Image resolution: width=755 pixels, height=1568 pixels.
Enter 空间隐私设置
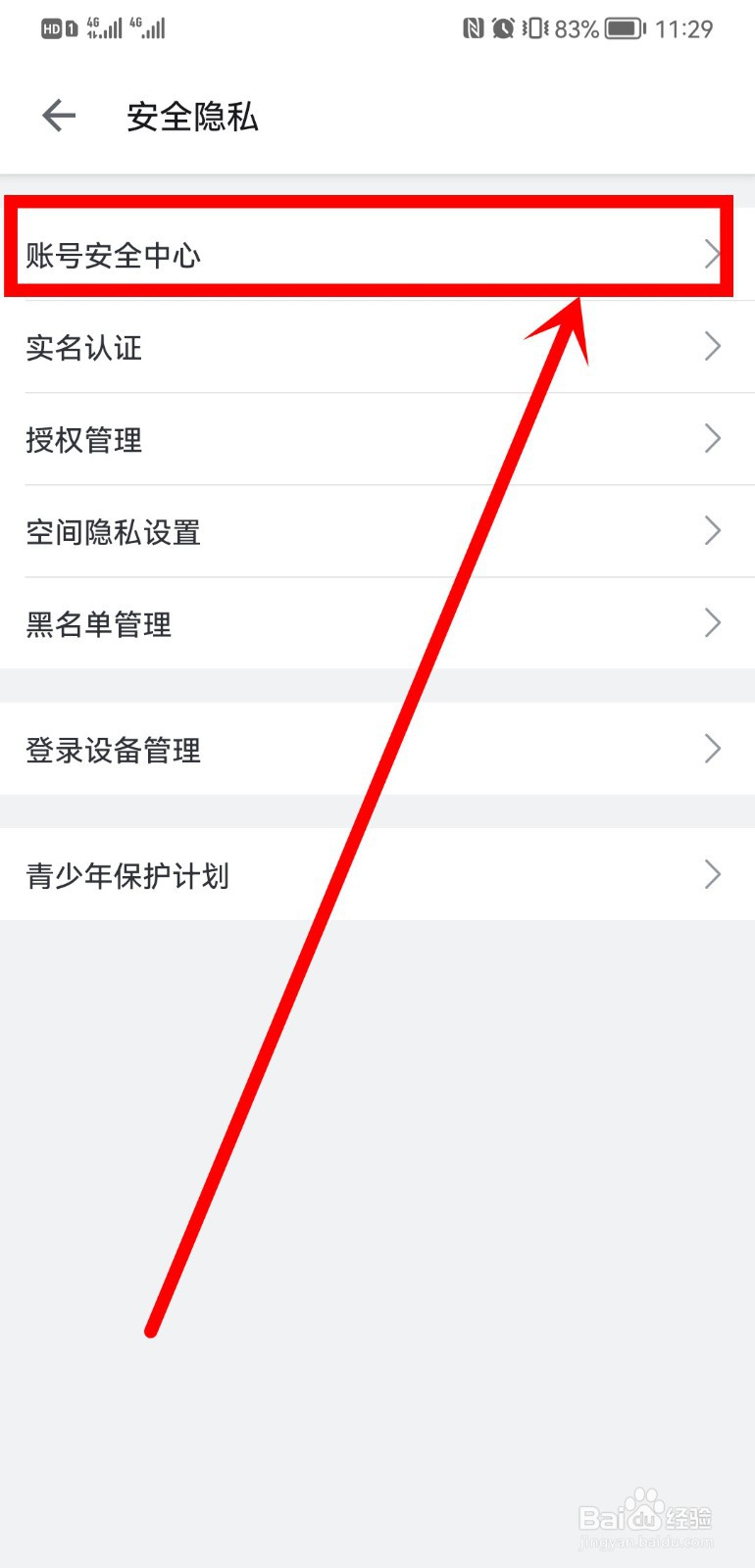pos(114,531)
